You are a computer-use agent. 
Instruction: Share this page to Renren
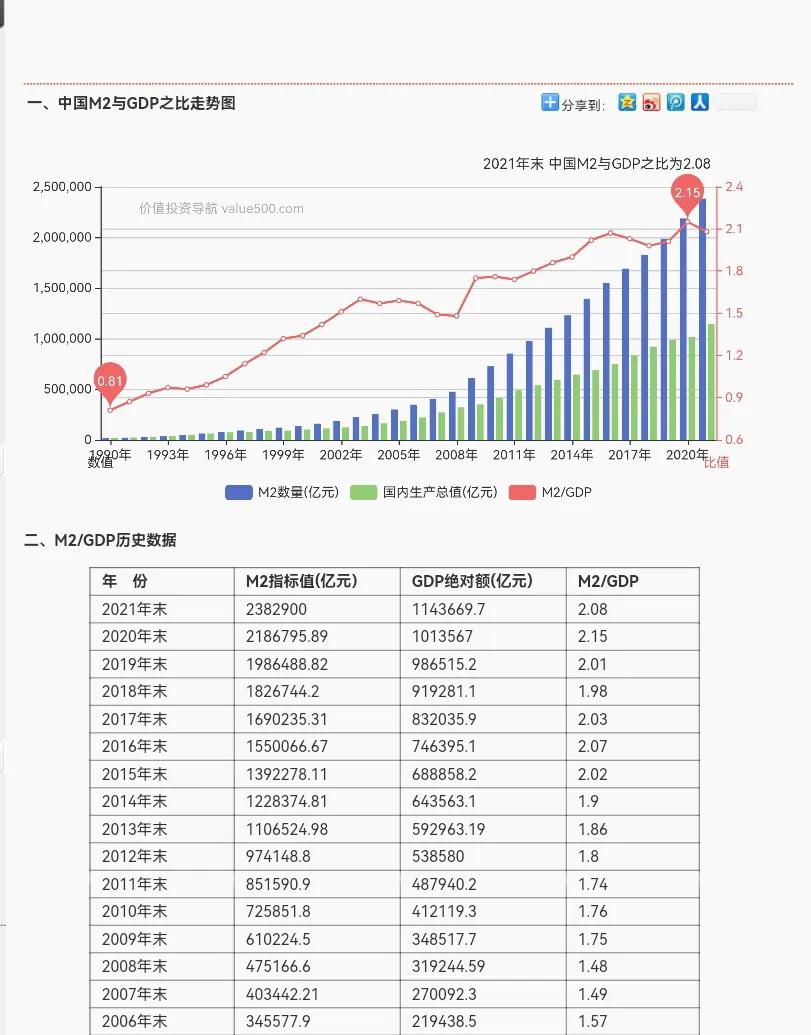[x=700, y=102]
